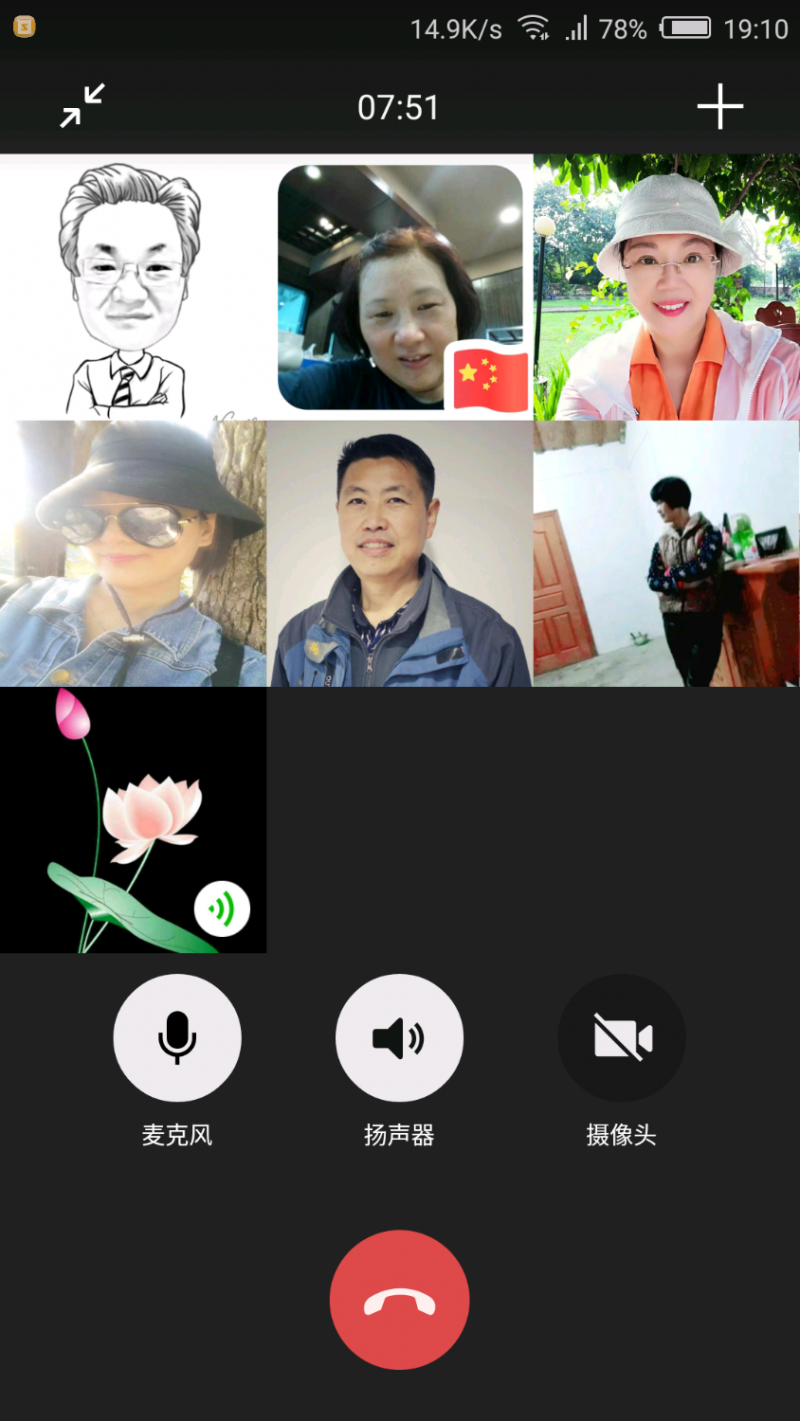Mute the microphone for this call
Viewport: 800px width, 1421px height.
pyautogui.click(x=177, y=1038)
